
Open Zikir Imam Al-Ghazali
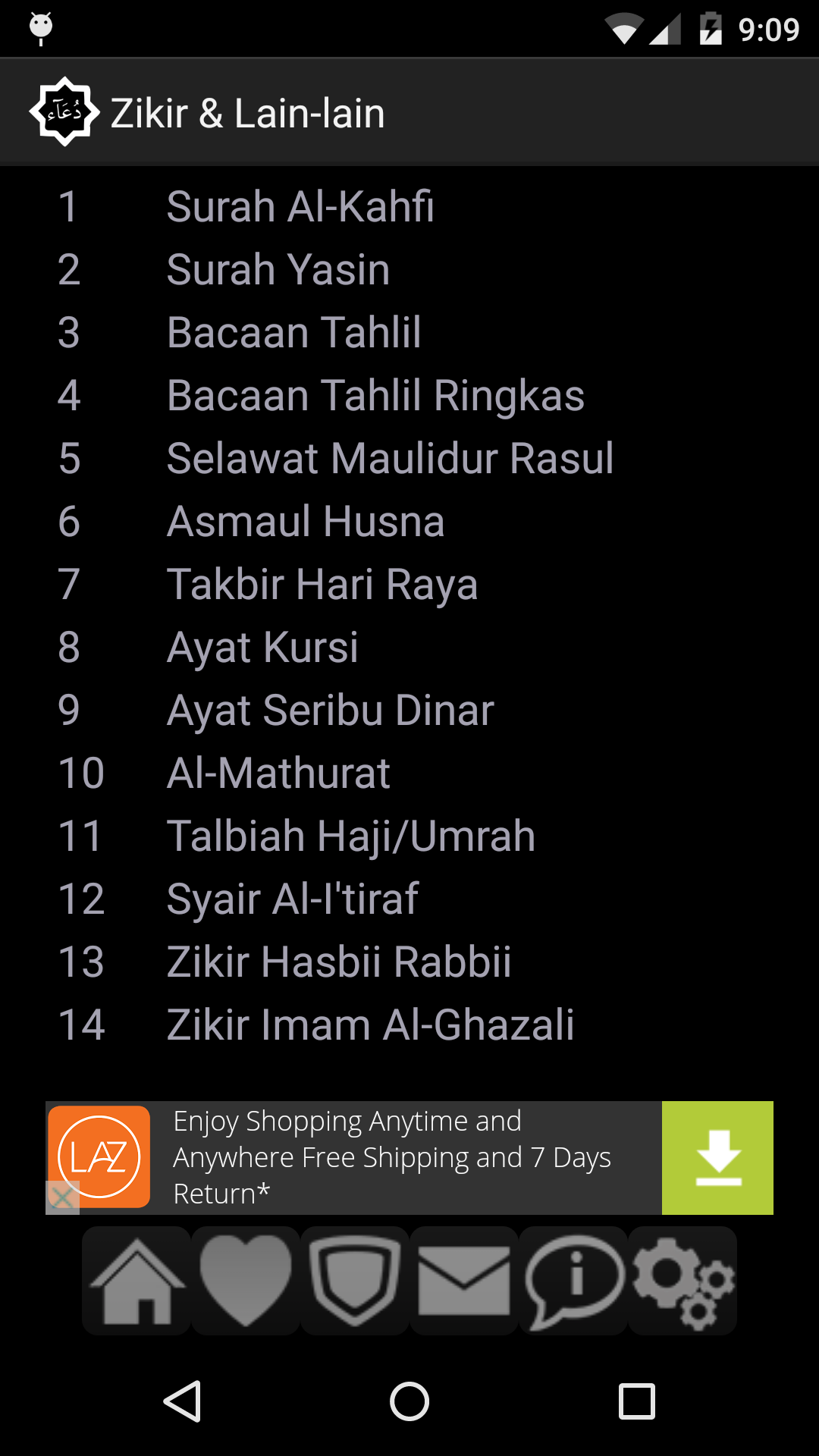tap(370, 1025)
